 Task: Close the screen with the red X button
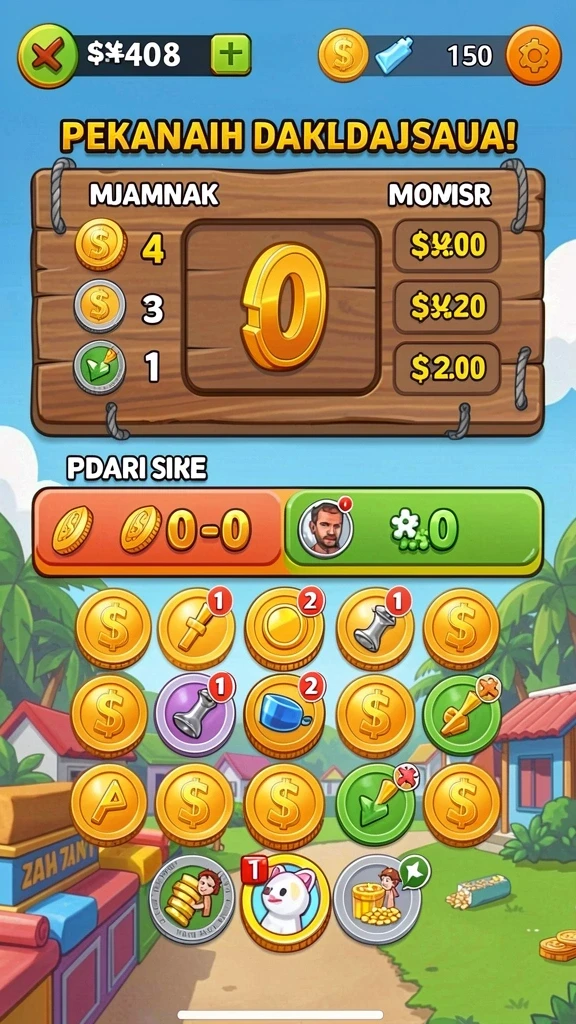click(47, 56)
